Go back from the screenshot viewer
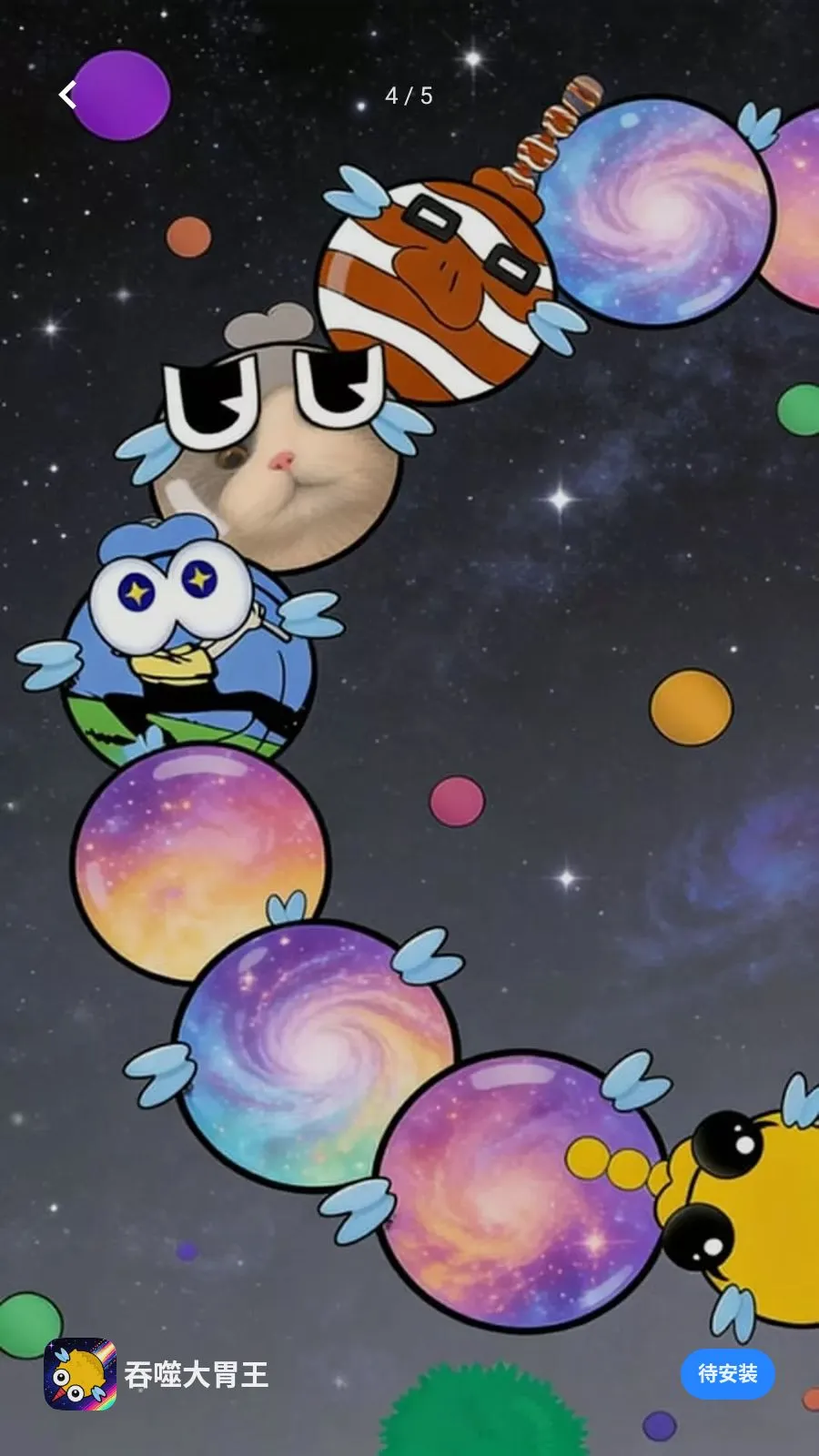Image resolution: width=819 pixels, height=1456 pixels. tap(68, 95)
